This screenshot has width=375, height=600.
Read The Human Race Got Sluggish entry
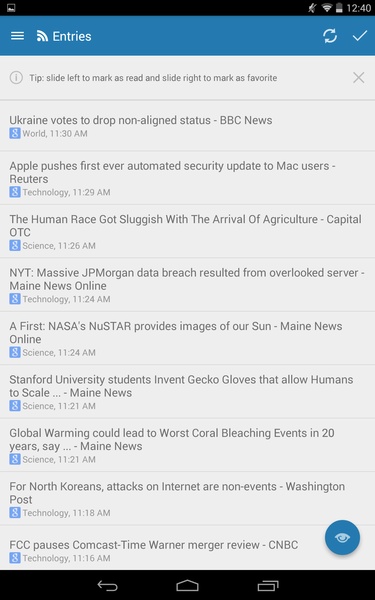[x=188, y=232]
